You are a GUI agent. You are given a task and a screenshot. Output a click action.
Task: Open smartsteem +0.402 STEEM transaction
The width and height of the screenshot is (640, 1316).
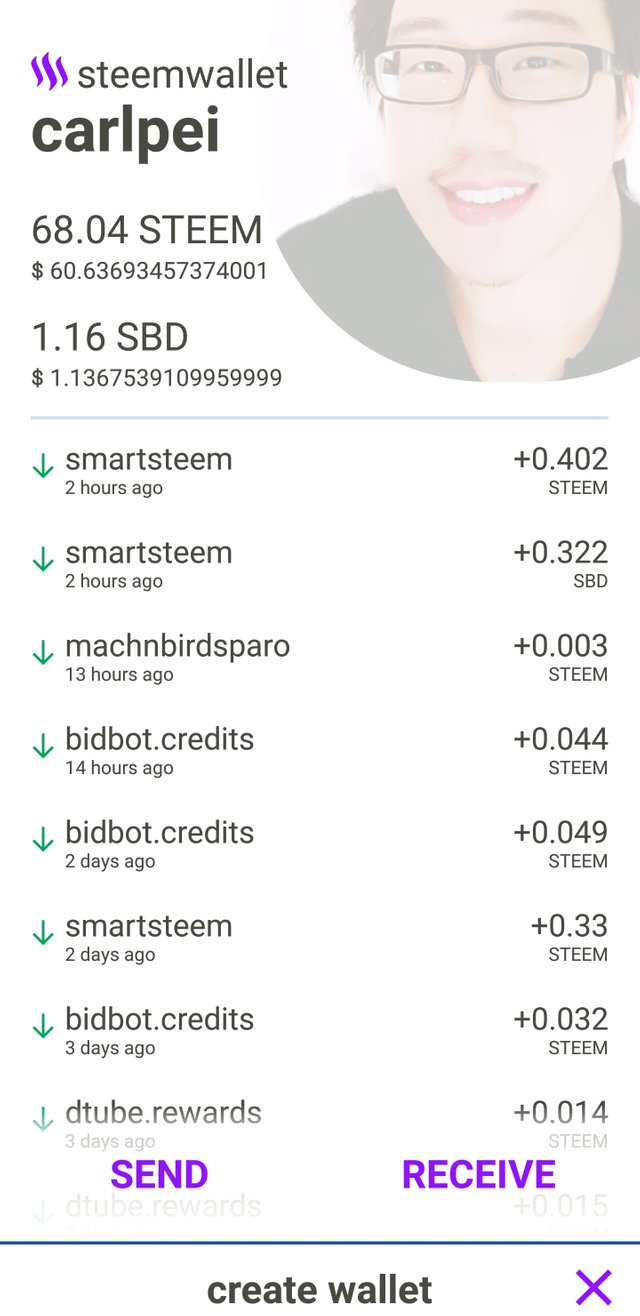tap(320, 472)
